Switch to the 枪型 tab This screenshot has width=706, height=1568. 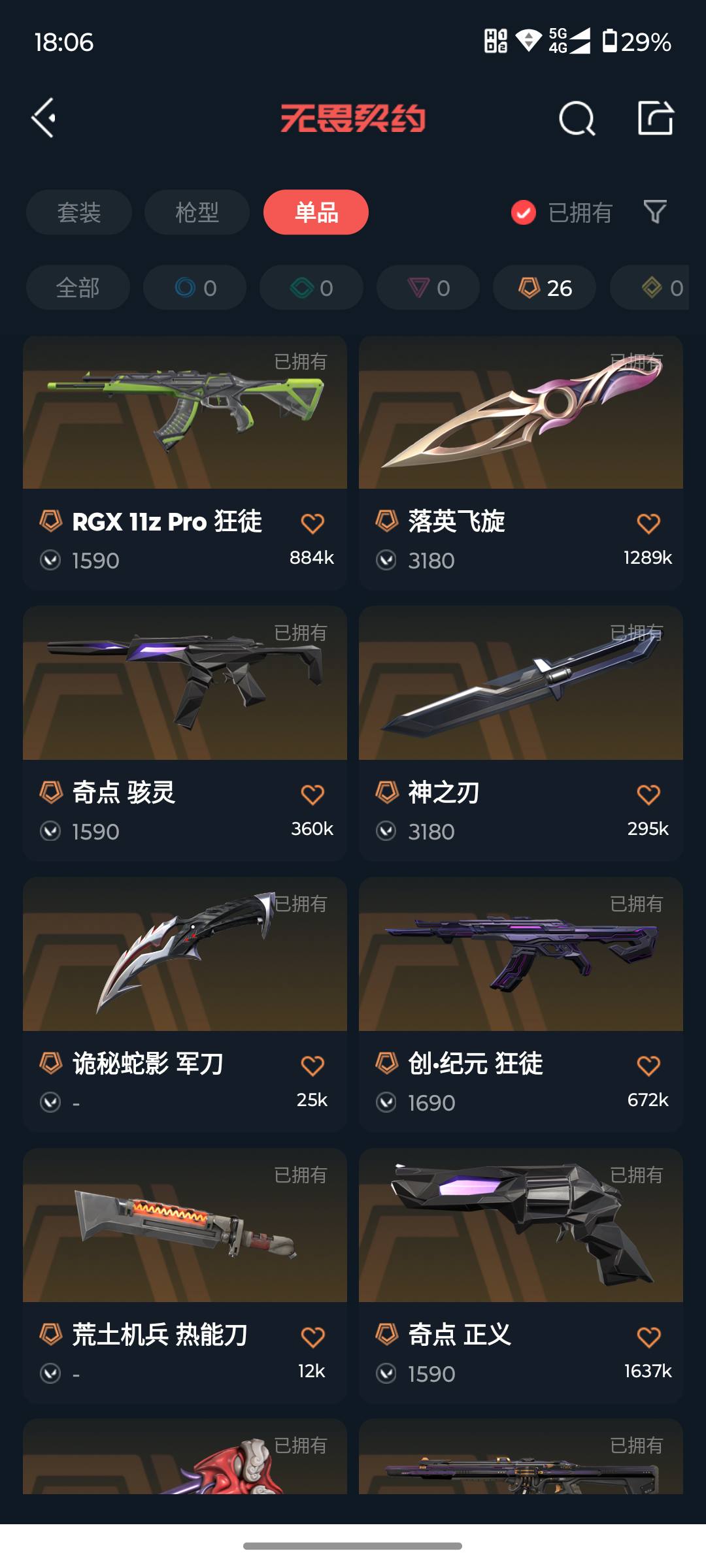[x=197, y=212]
